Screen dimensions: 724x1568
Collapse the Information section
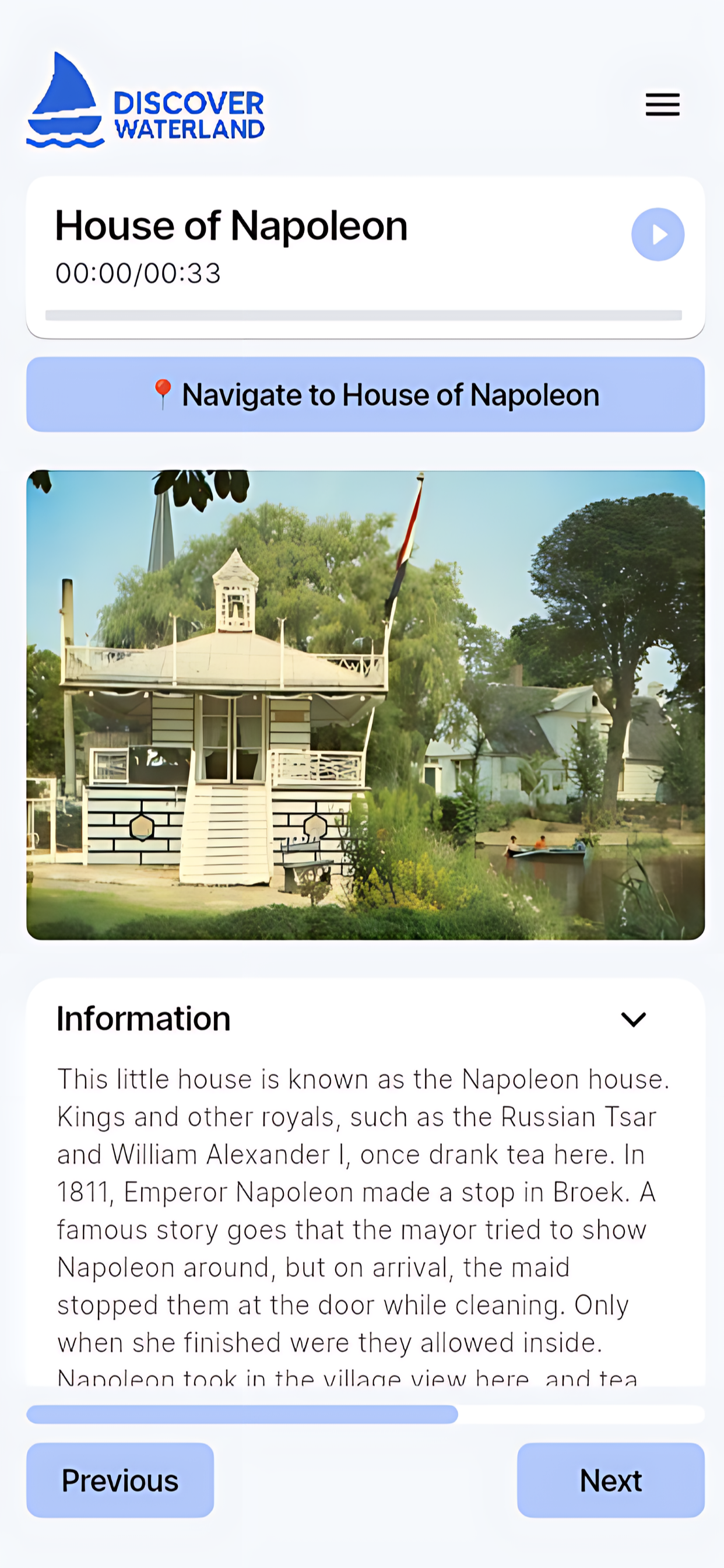tap(632, 1019)
